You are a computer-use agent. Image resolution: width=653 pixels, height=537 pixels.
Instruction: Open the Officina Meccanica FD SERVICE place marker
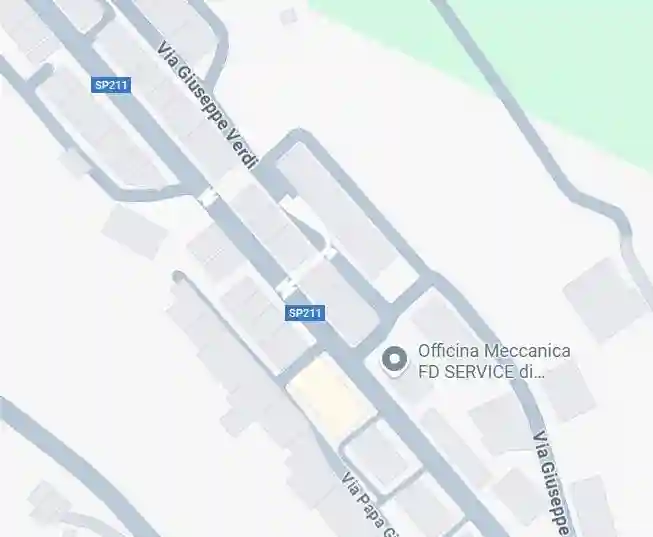[396, 360]
